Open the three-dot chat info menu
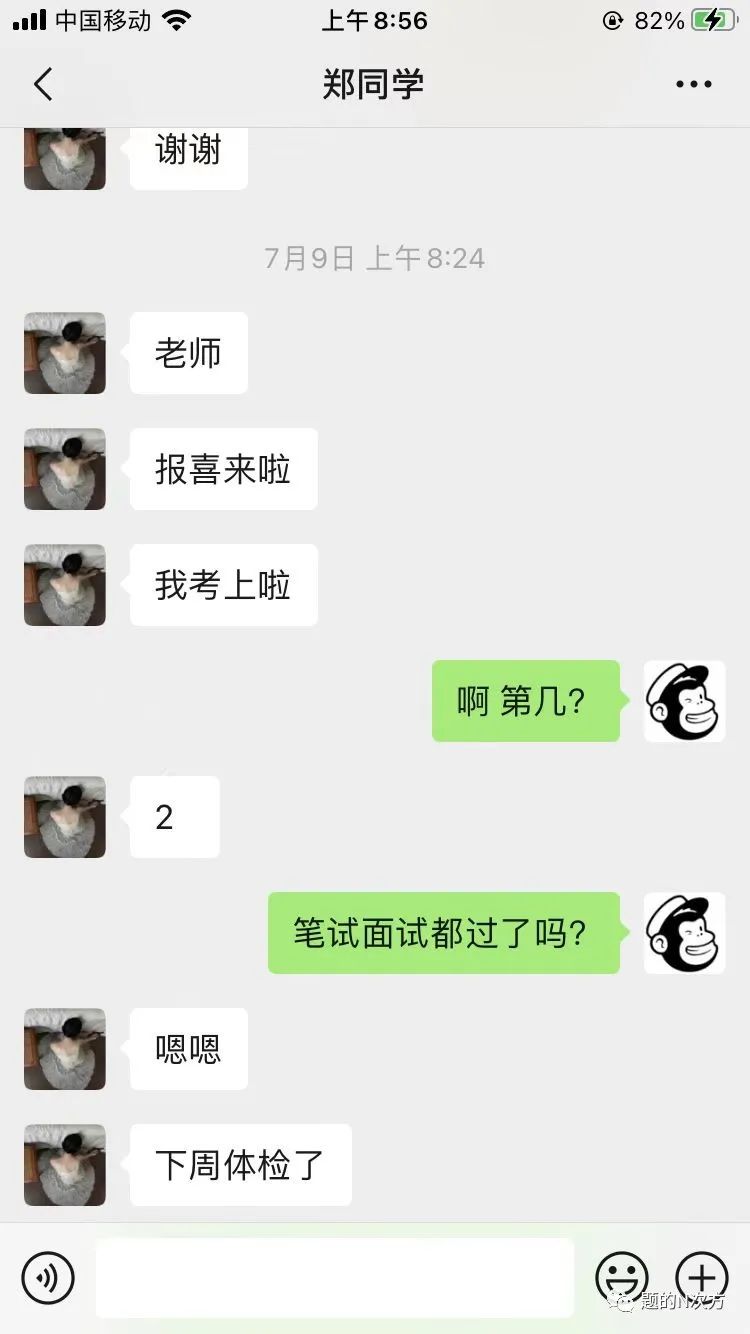The image size is (750, 1334). pyautogui.click(x=694, y=85)
